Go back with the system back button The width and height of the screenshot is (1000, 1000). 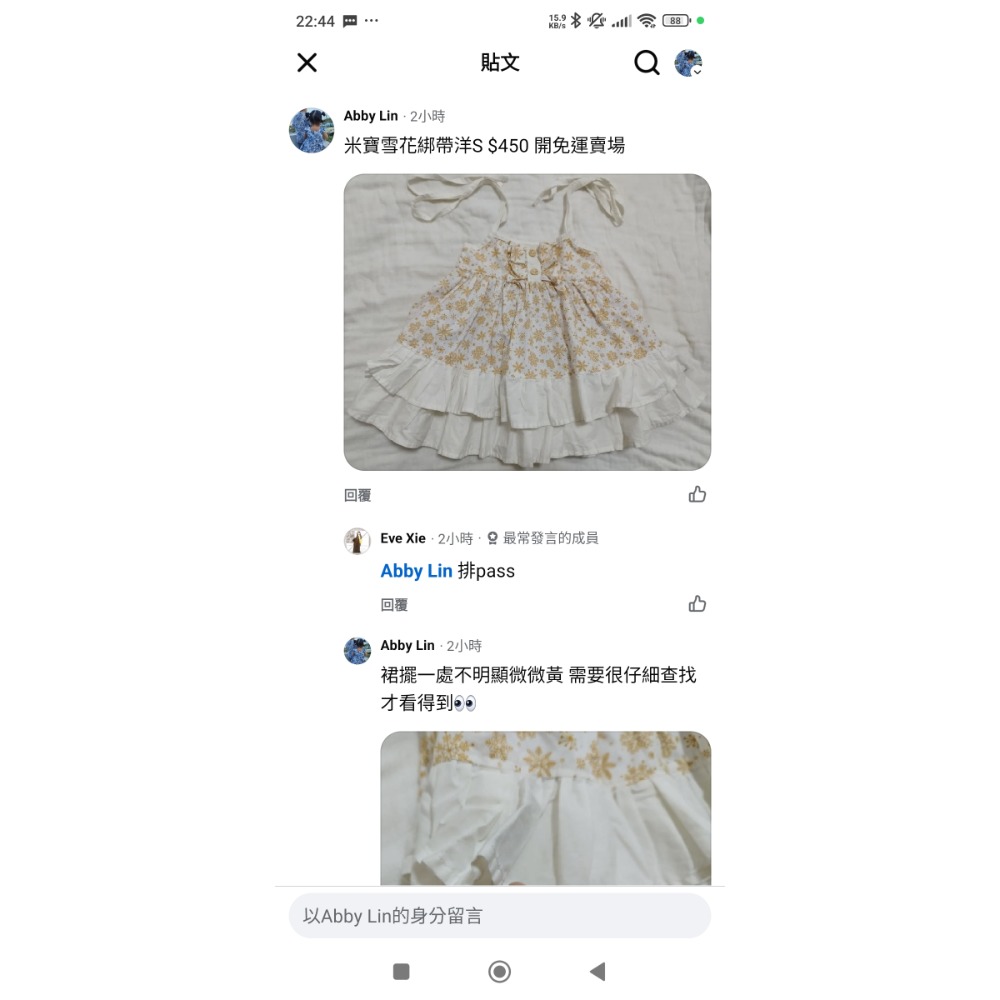pyautogui.click(x=597, y=971)
